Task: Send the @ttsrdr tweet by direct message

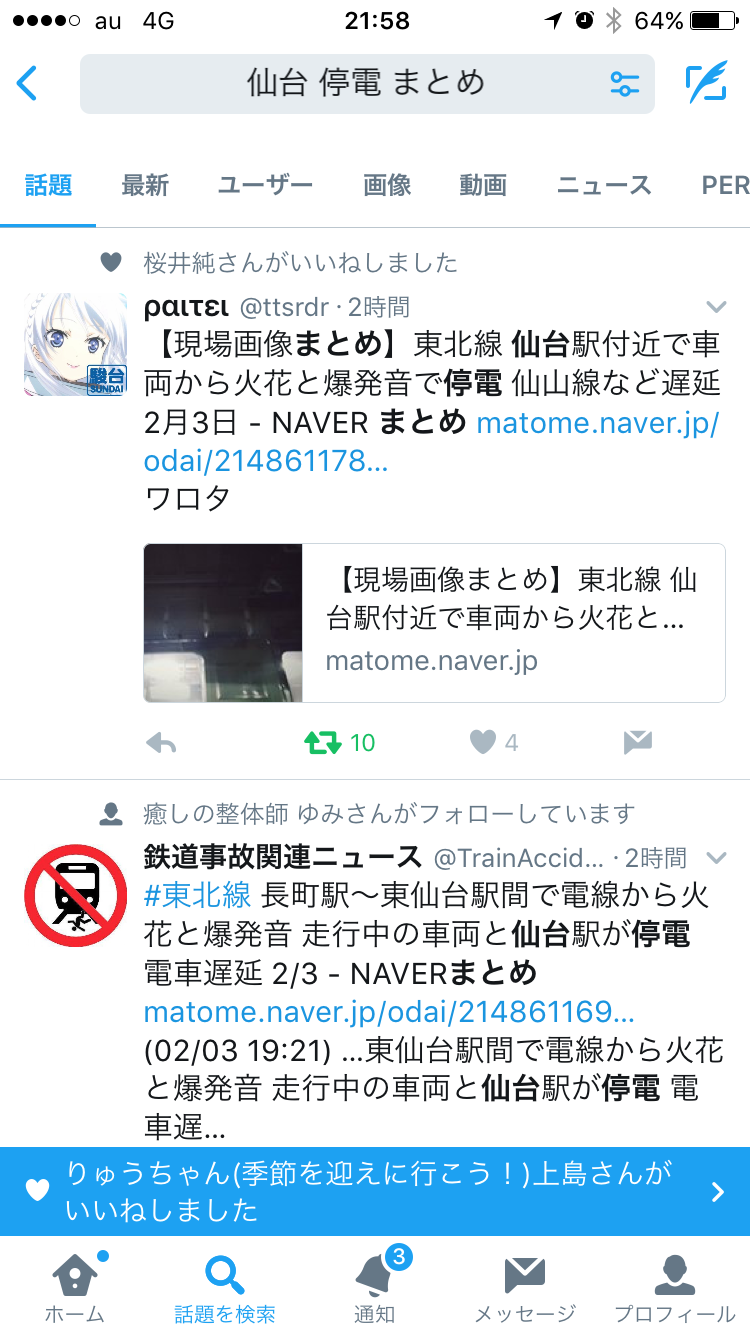Action: pos(637,742)
